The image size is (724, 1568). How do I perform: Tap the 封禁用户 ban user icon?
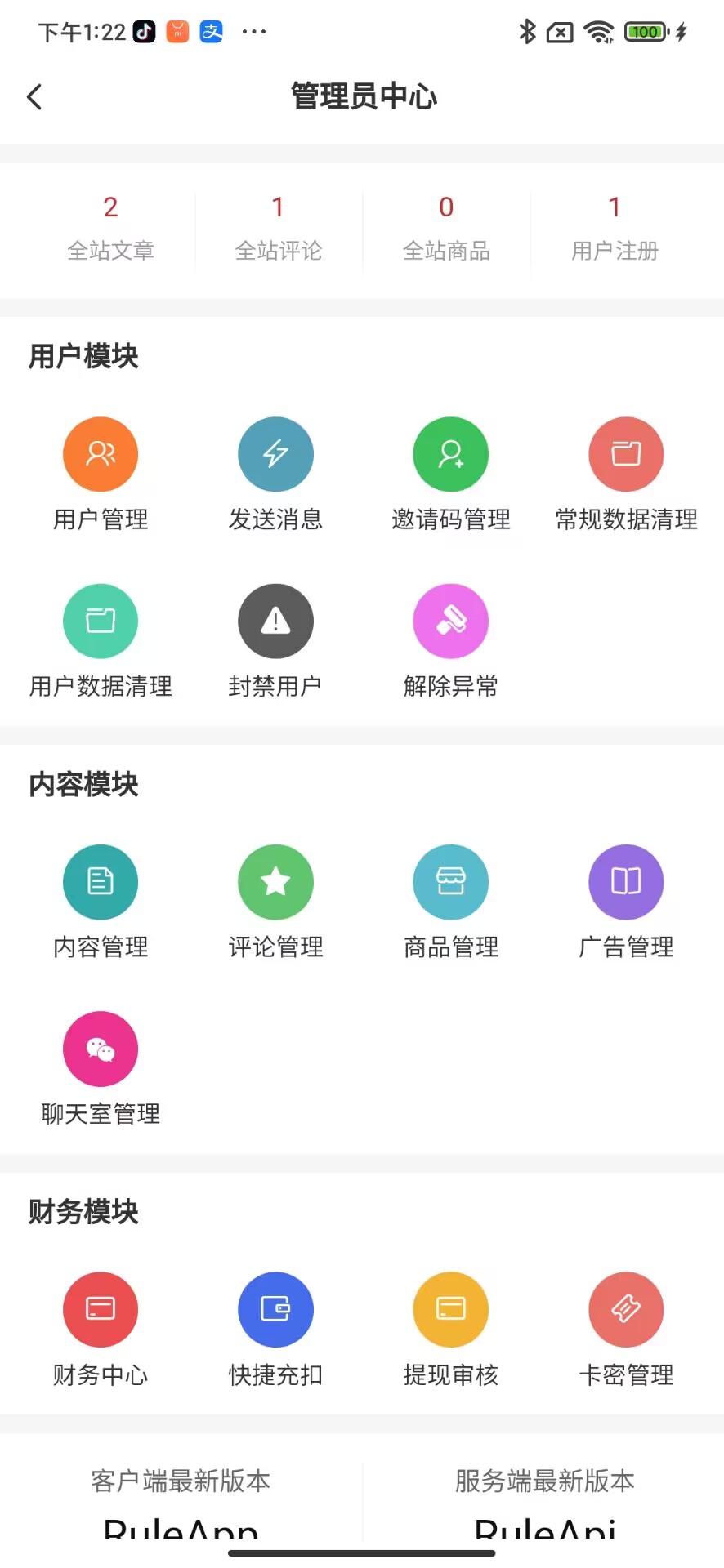click(x=275, y=621)
